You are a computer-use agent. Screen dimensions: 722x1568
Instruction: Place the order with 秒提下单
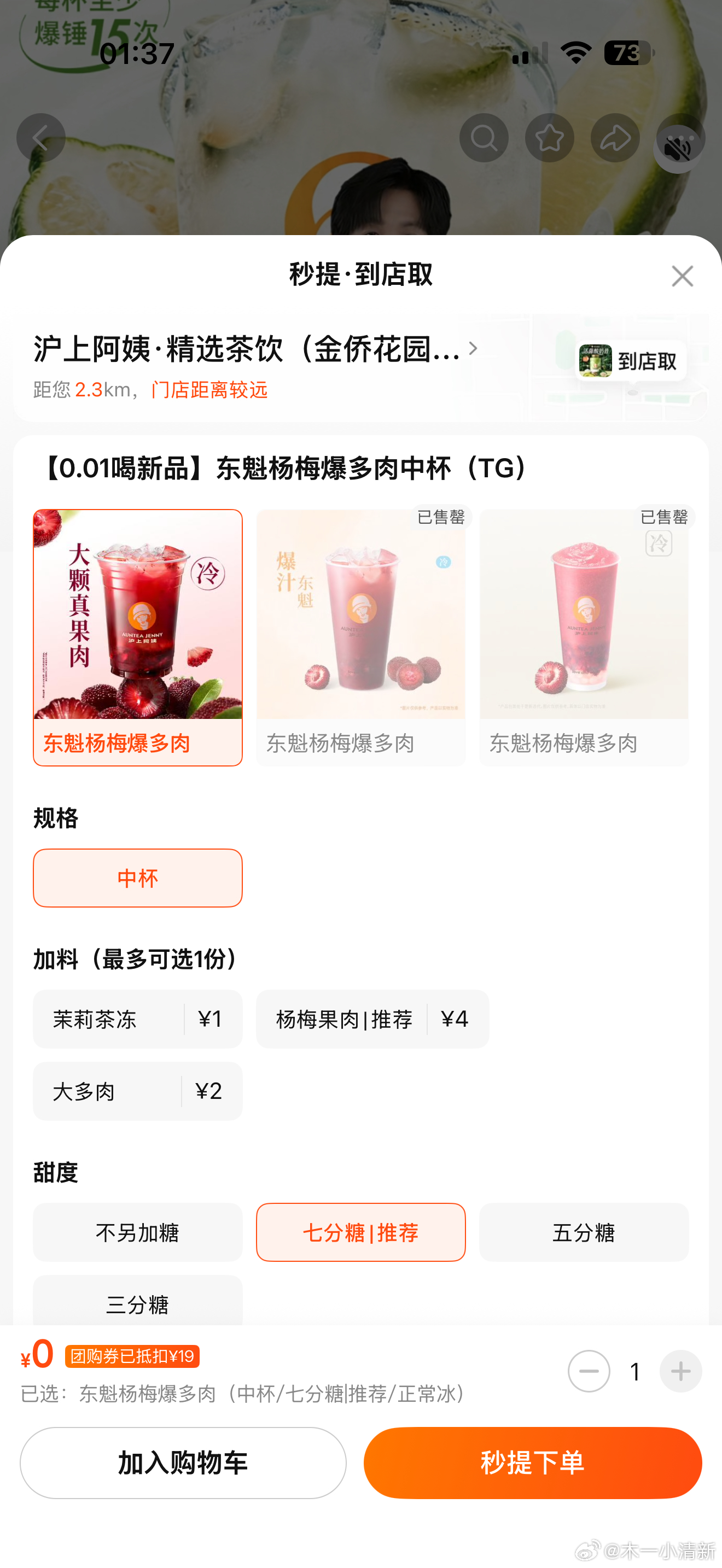533,1462
